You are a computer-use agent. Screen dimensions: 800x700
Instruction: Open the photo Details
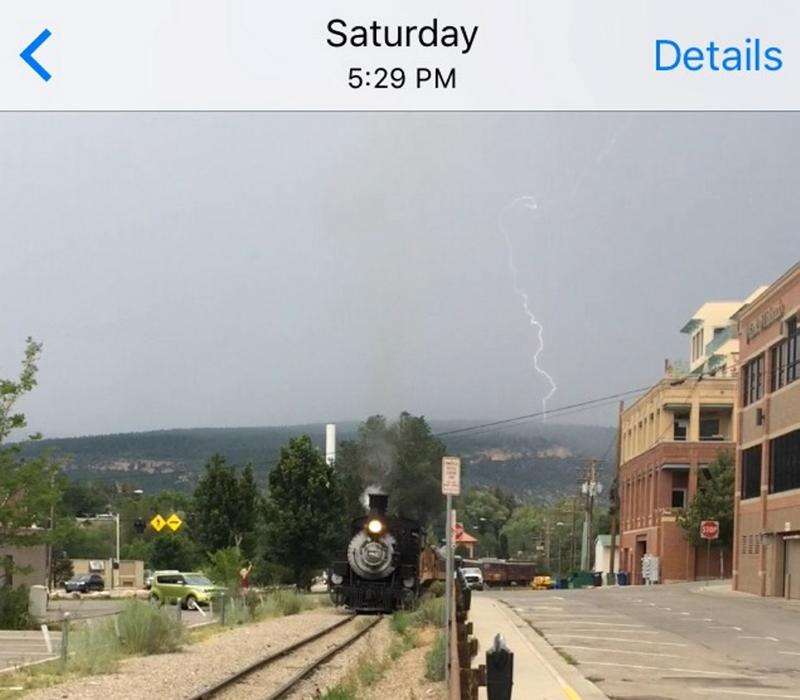tap(717, 56)
